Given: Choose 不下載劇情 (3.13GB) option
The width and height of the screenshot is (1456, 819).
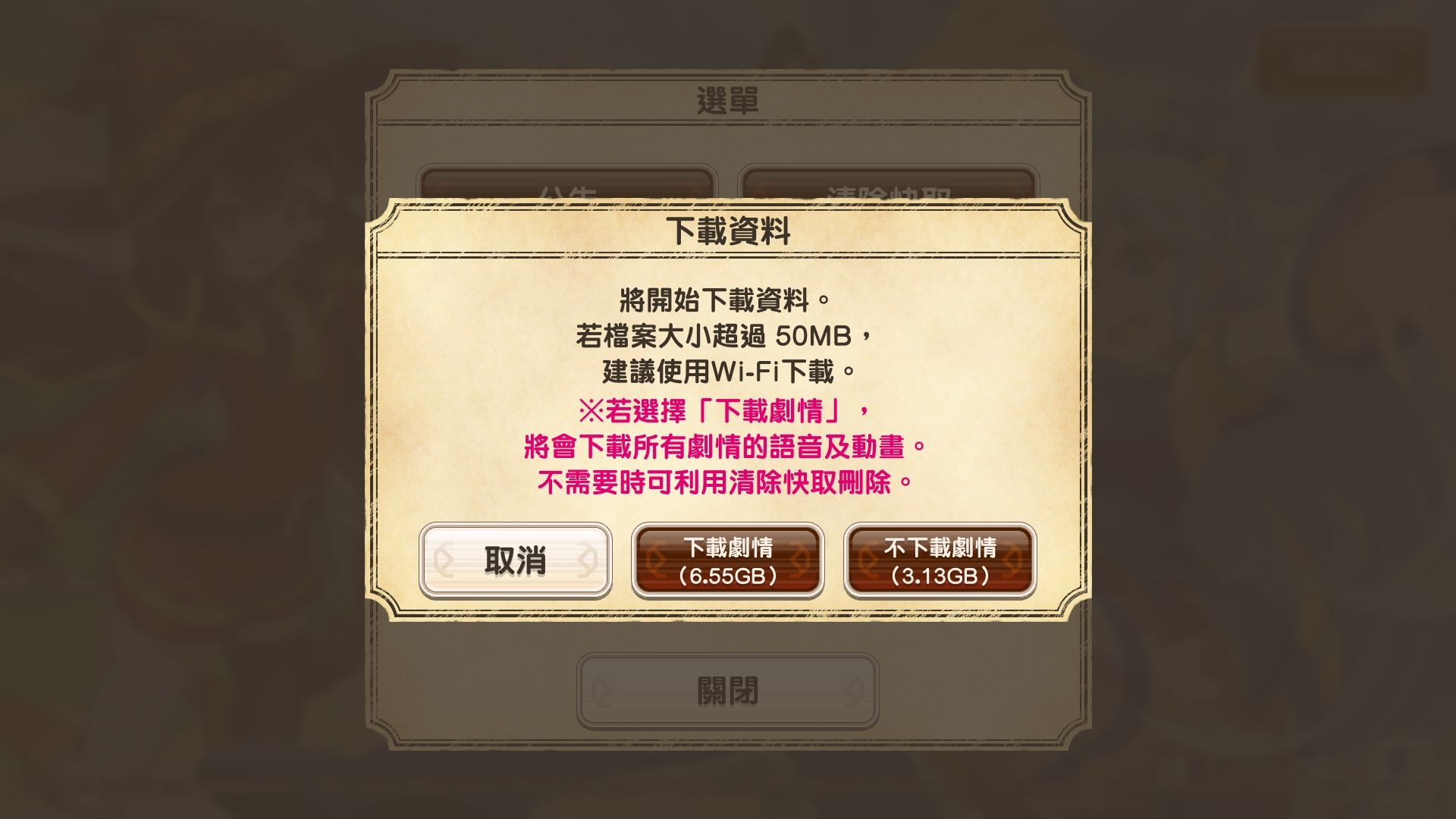Looking at the screenshot, I should [x=940, y=560].
